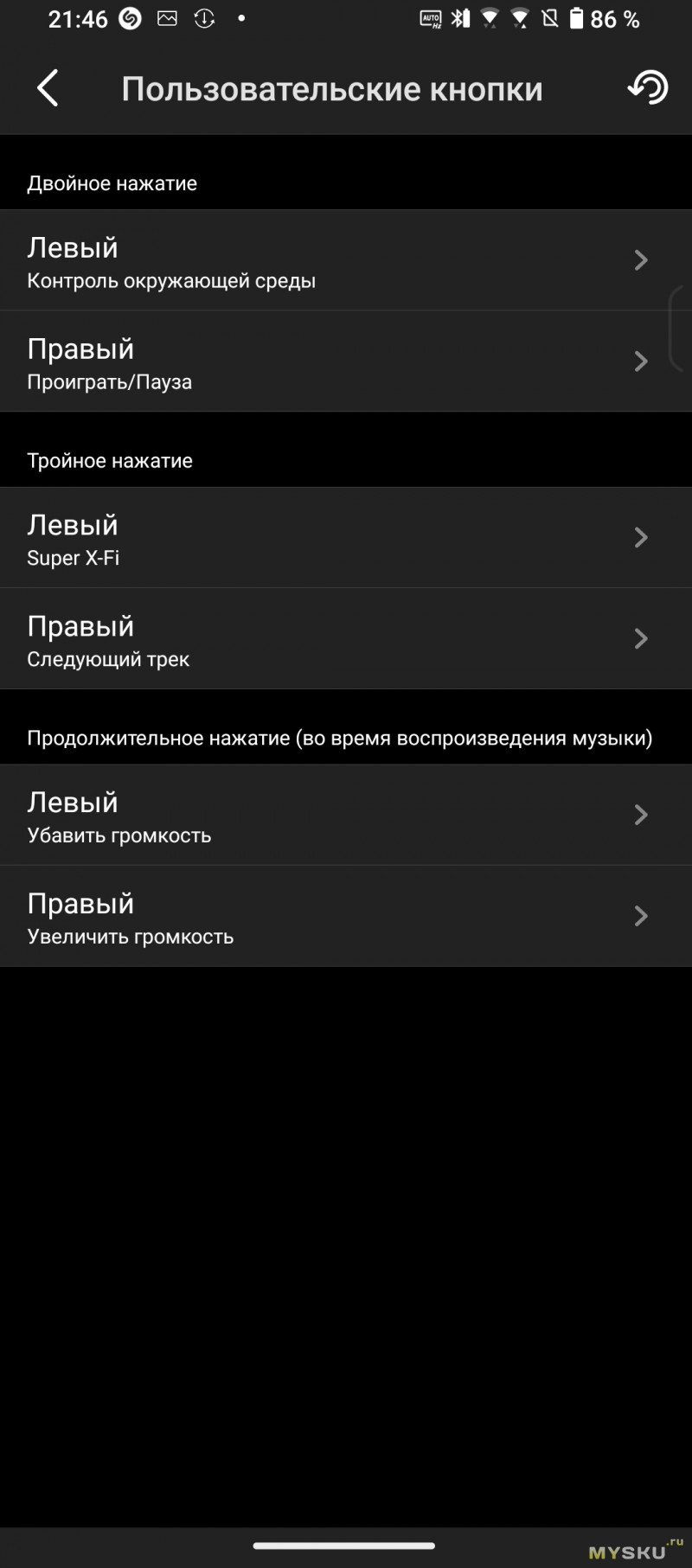Reset custom buttons to defaults

648,87
